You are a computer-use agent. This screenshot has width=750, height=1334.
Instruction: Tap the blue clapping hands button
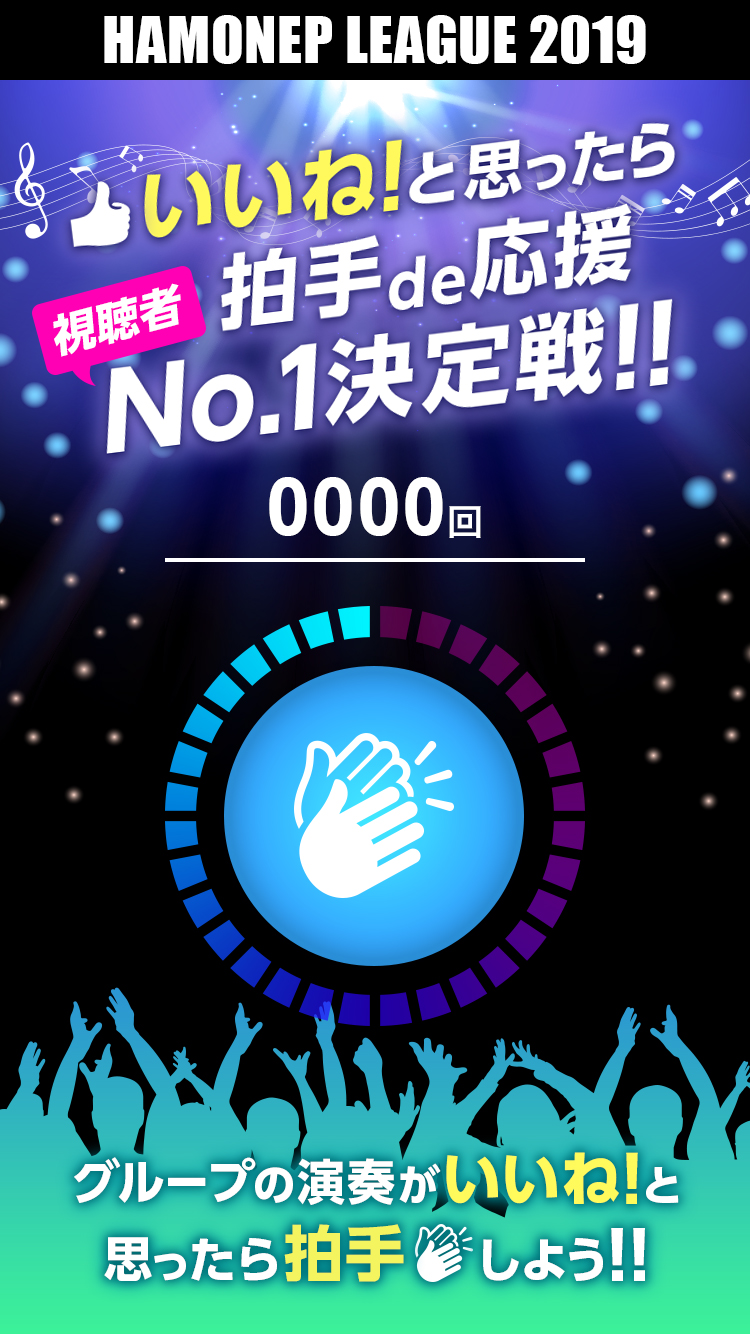click(x=374, y=815)
